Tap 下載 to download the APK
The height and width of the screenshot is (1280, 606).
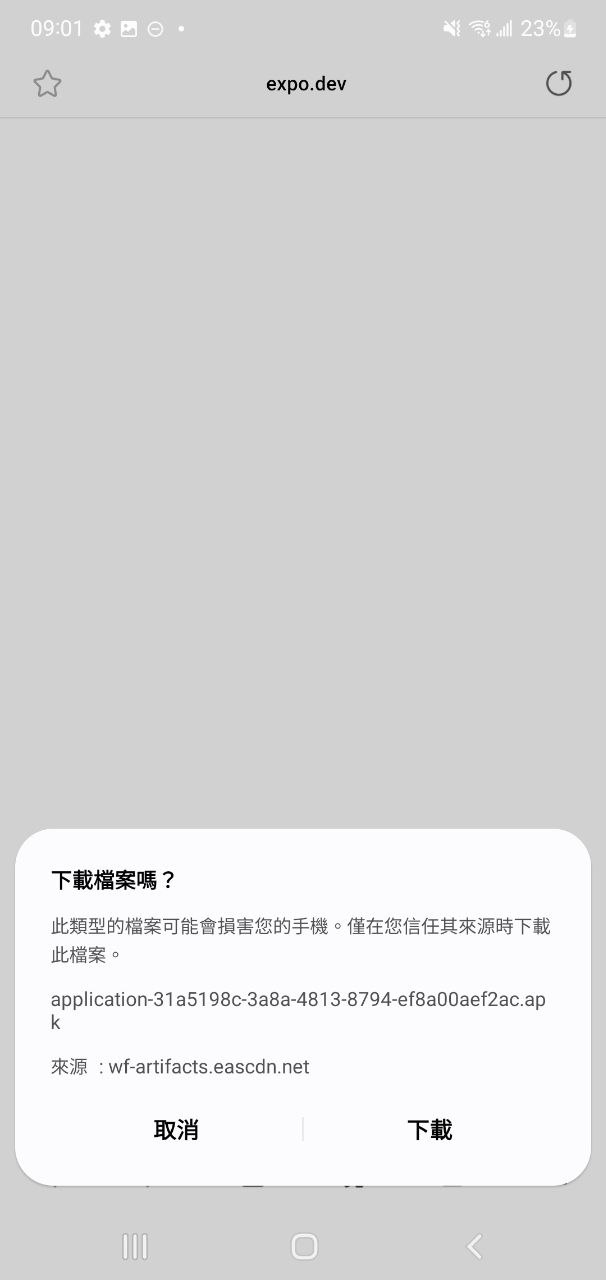pyautogui.click(x=430, y=1130)
